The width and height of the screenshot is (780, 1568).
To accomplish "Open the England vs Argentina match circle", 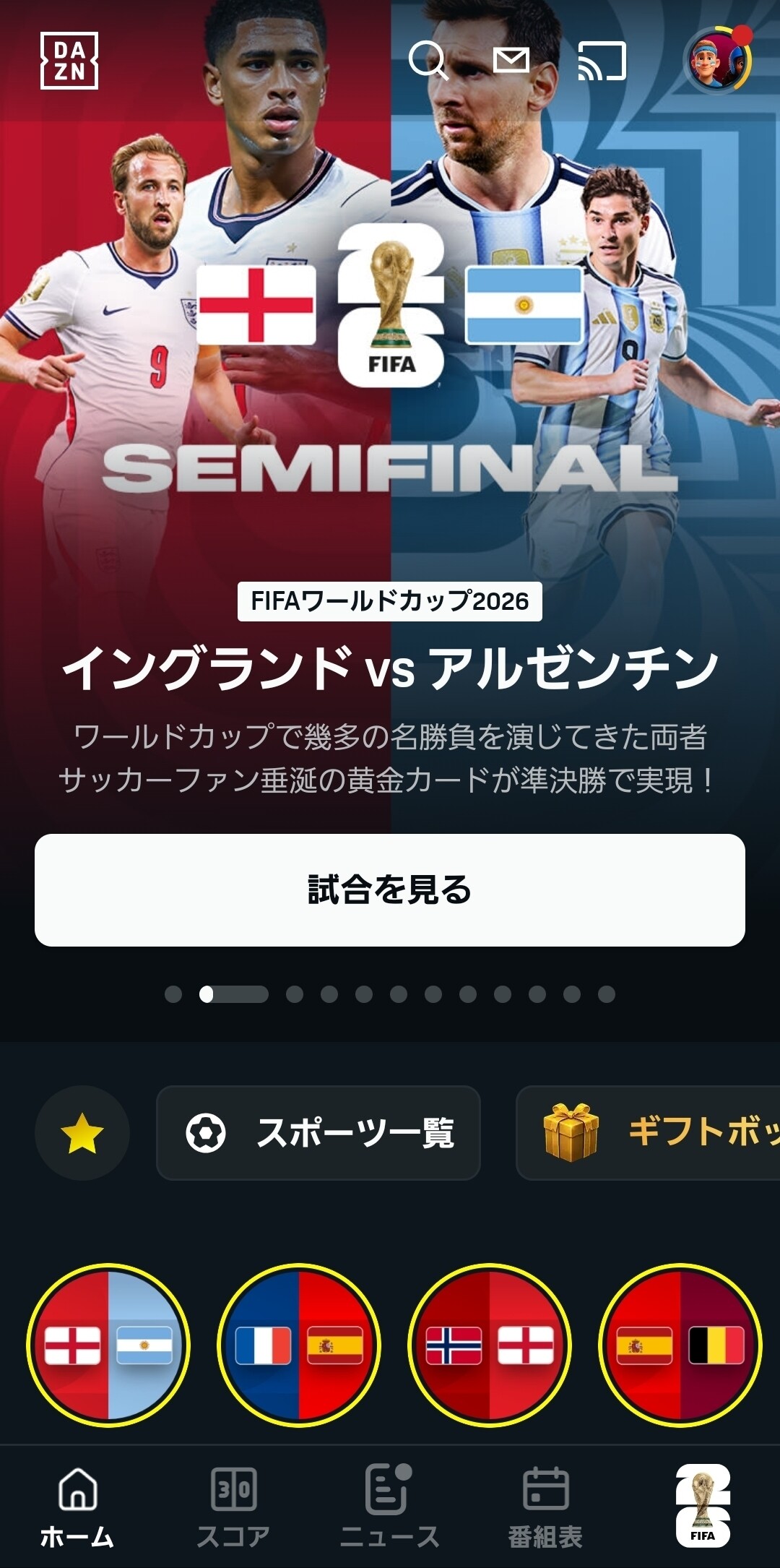I will tap(108, 1345).
